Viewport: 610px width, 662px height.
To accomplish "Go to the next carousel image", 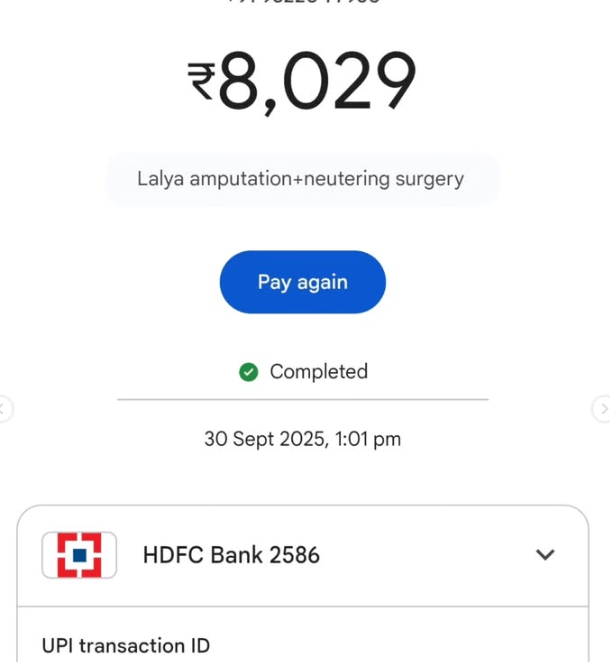I will click(602, 408).
